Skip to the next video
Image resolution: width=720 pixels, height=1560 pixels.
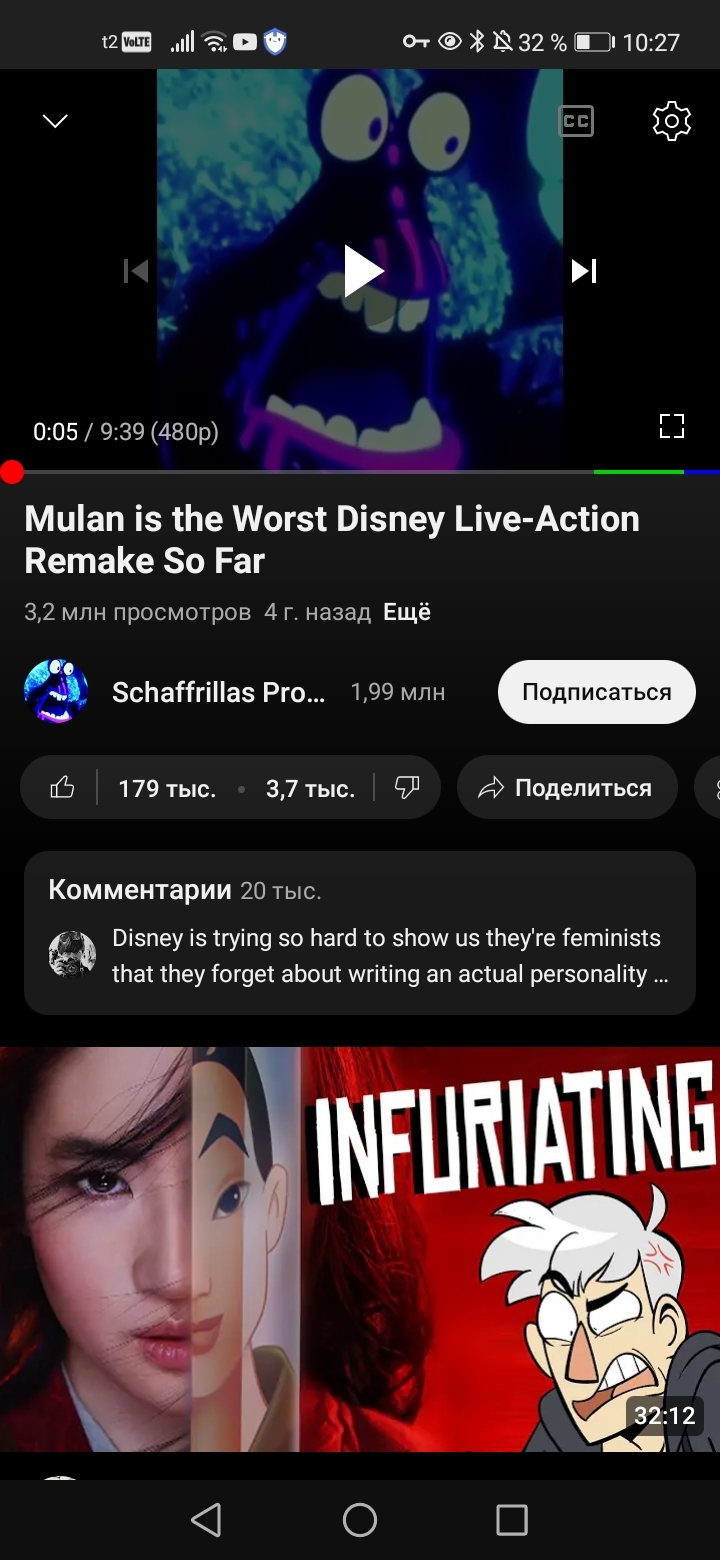point(584,271)
